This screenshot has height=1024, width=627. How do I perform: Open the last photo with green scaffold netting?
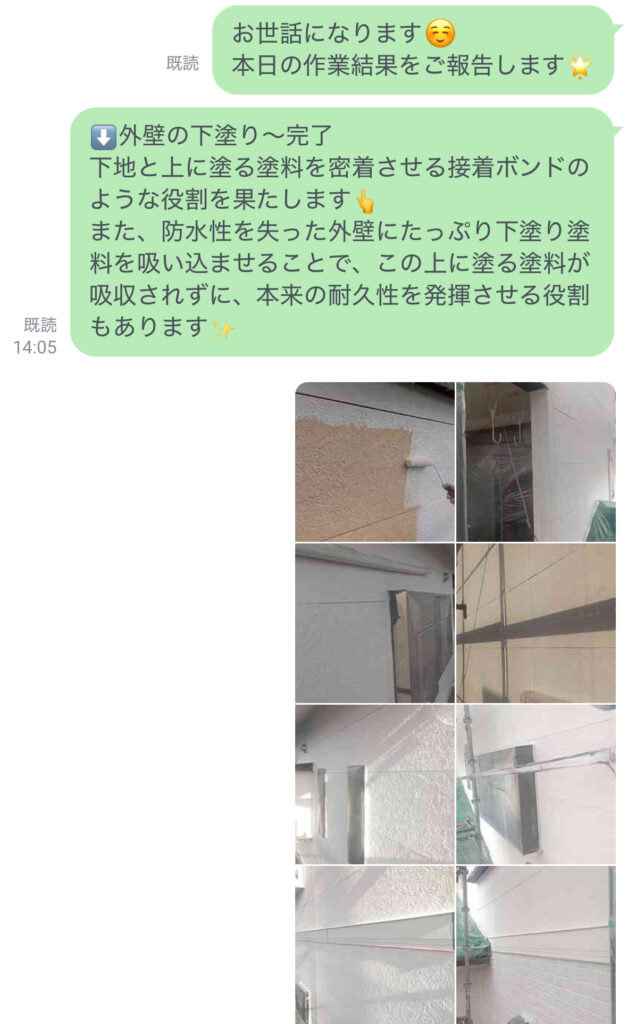coord(536,945)
